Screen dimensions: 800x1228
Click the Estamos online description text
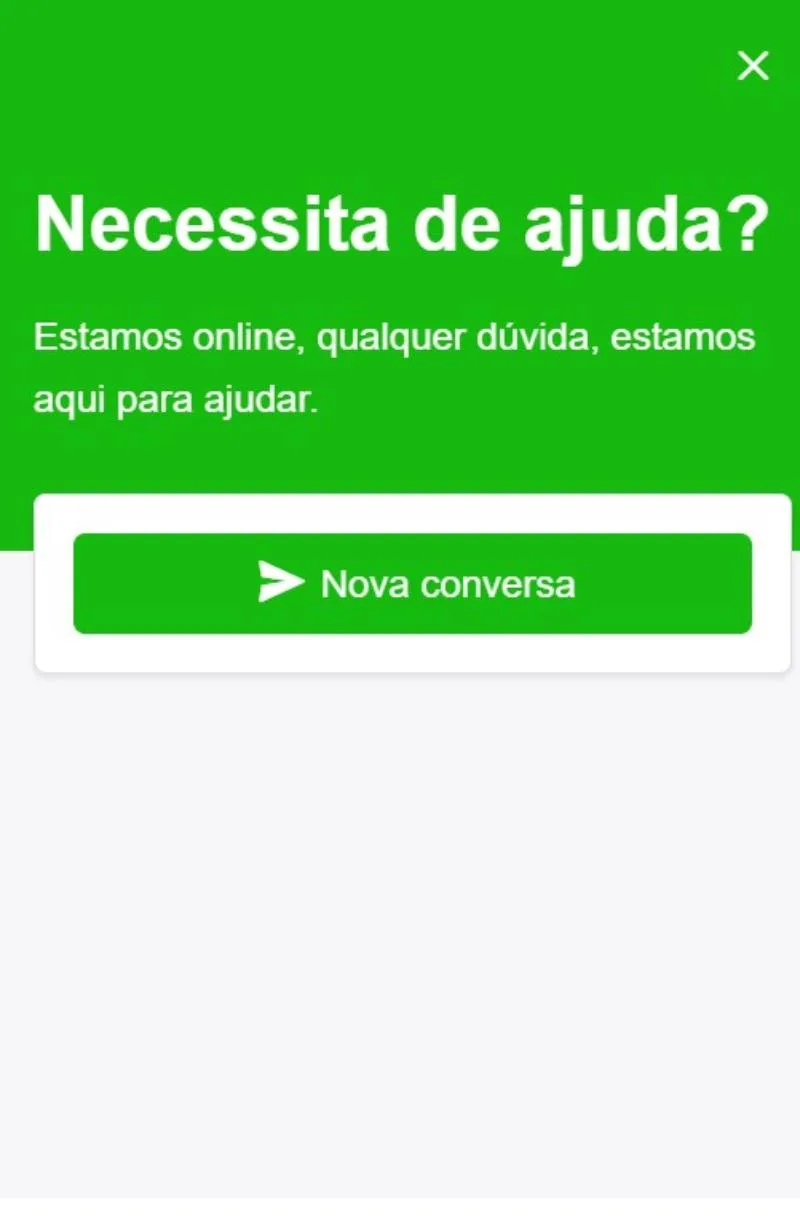(394, 337)
